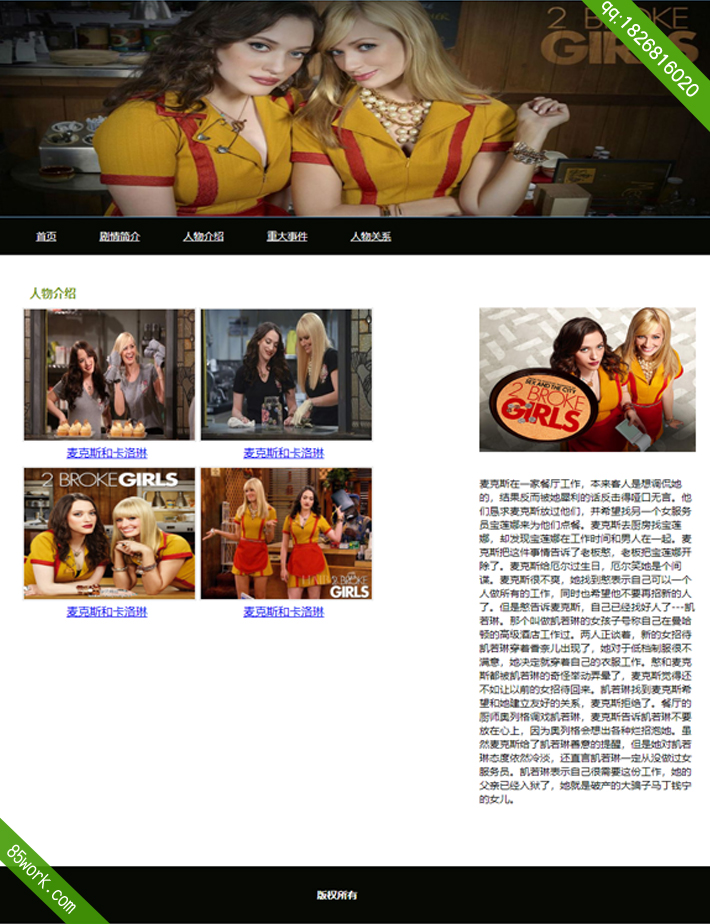Open the 2 BROKE GIRLS counter poster tile

click(x=109, y=533)
